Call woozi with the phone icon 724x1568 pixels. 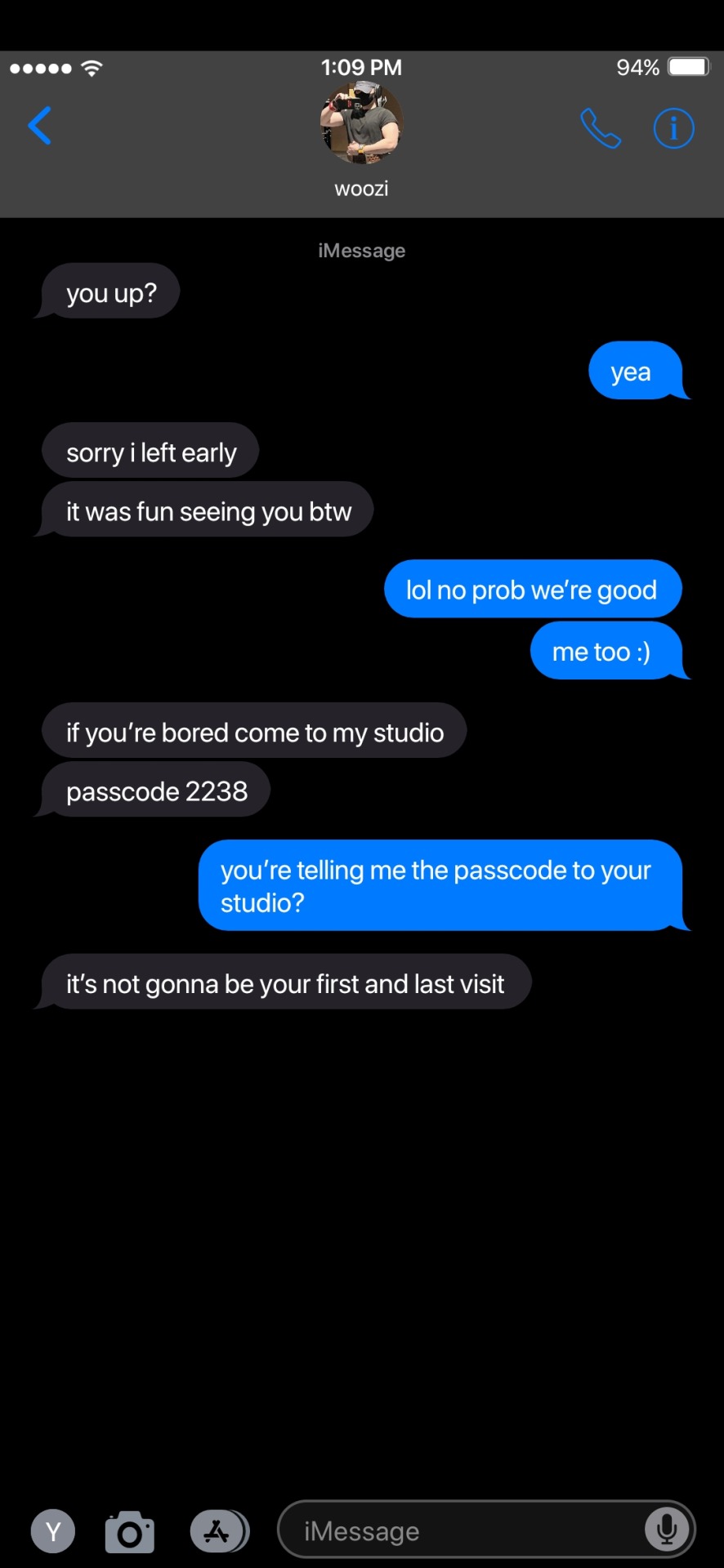(601, 128)
